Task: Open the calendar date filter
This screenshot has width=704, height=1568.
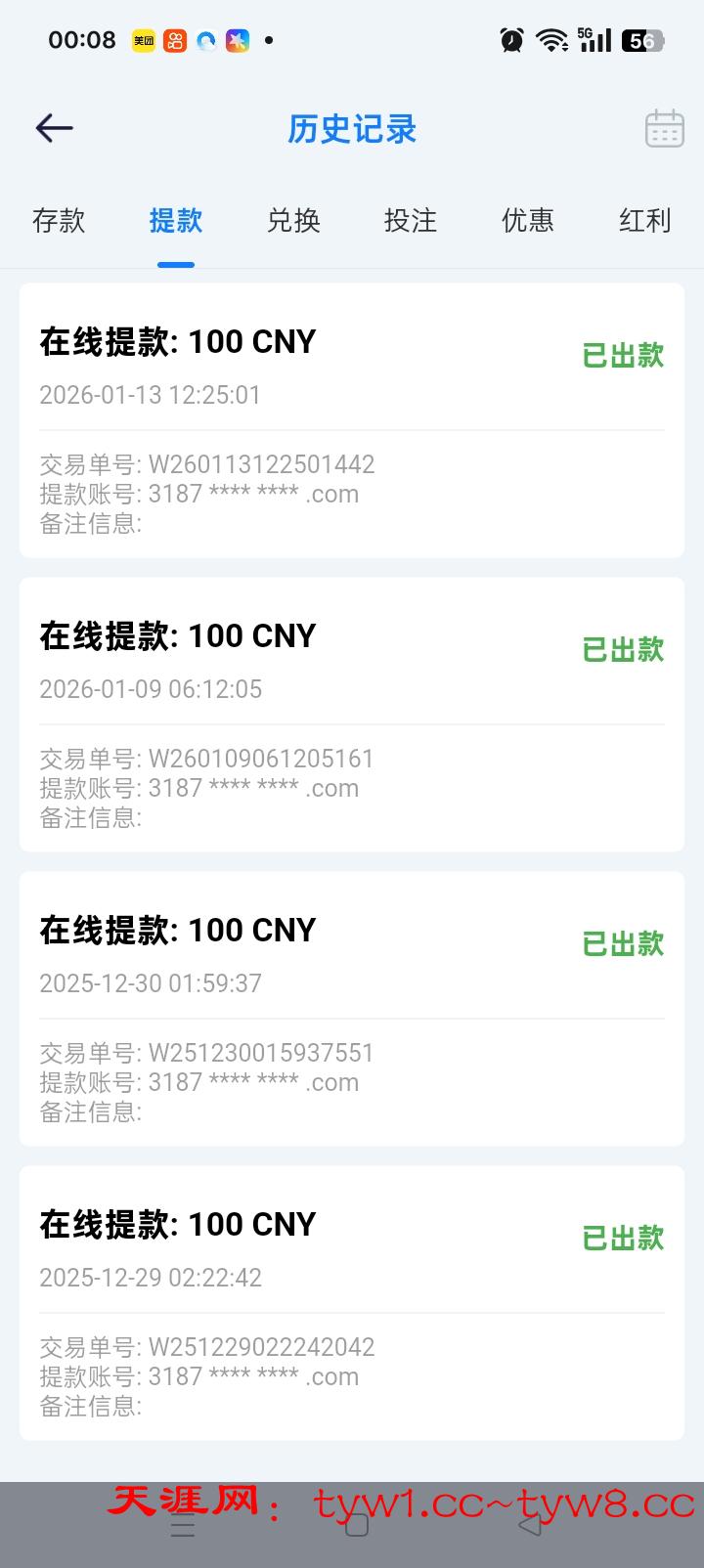Action: click(x=664, y=128)
